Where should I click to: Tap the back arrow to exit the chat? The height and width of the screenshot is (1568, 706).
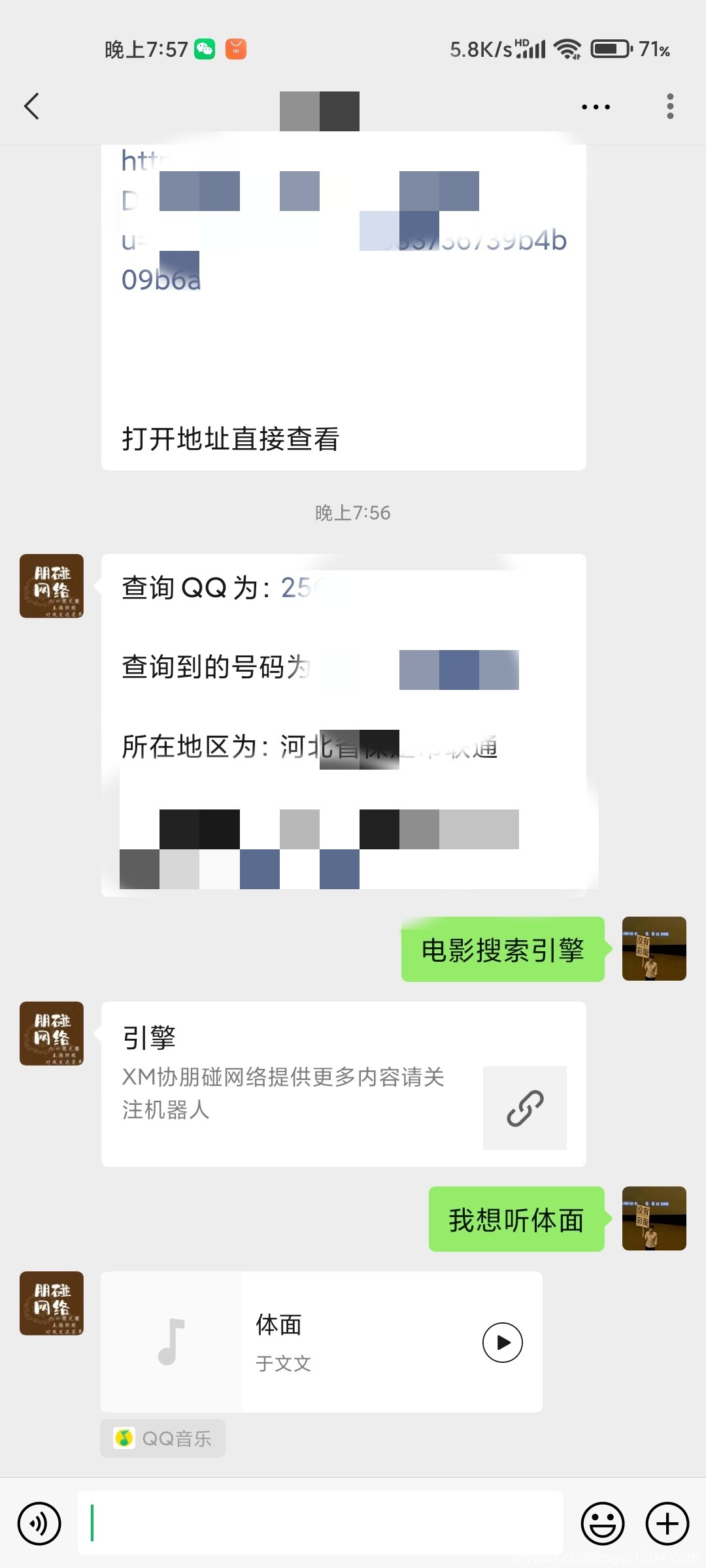[31, 106]
